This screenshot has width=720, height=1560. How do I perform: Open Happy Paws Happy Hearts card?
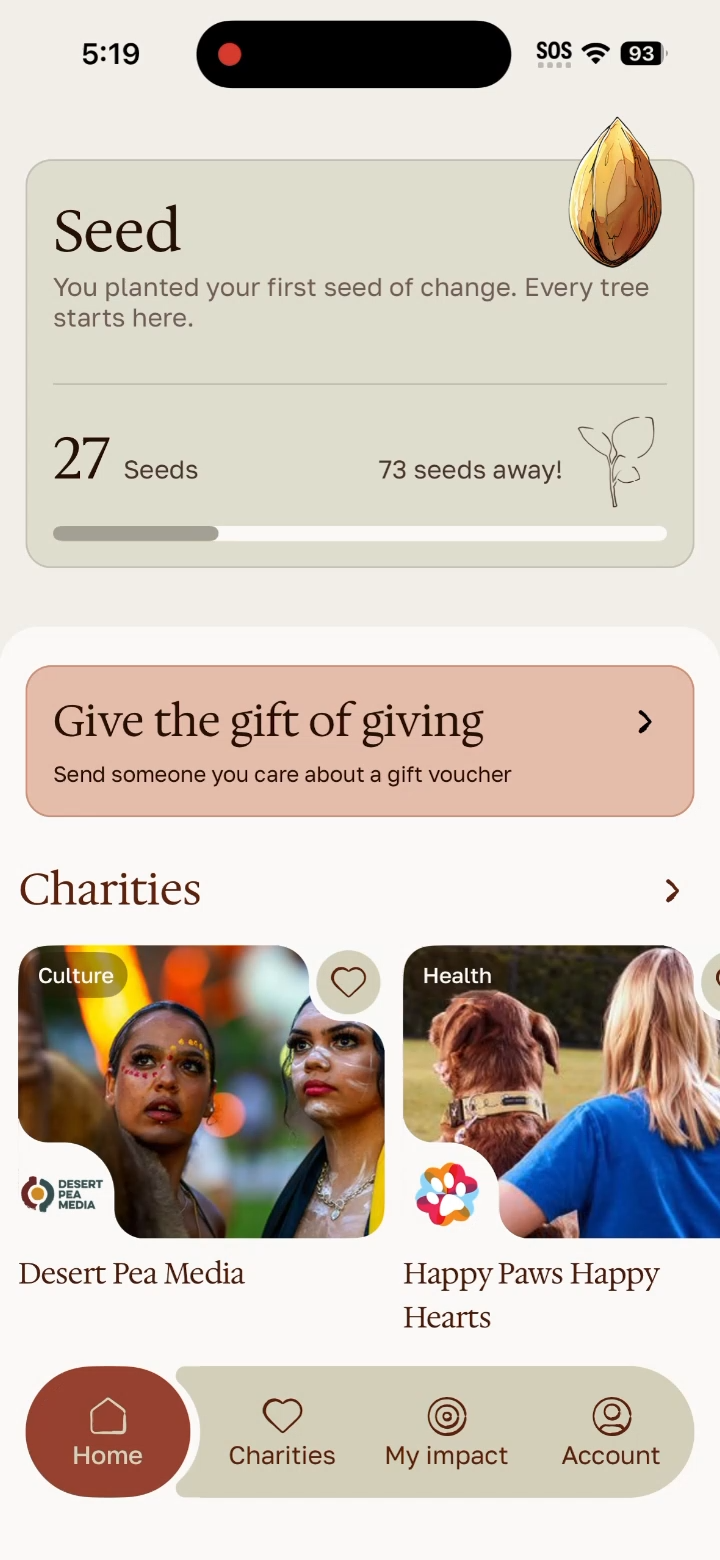560,1100
